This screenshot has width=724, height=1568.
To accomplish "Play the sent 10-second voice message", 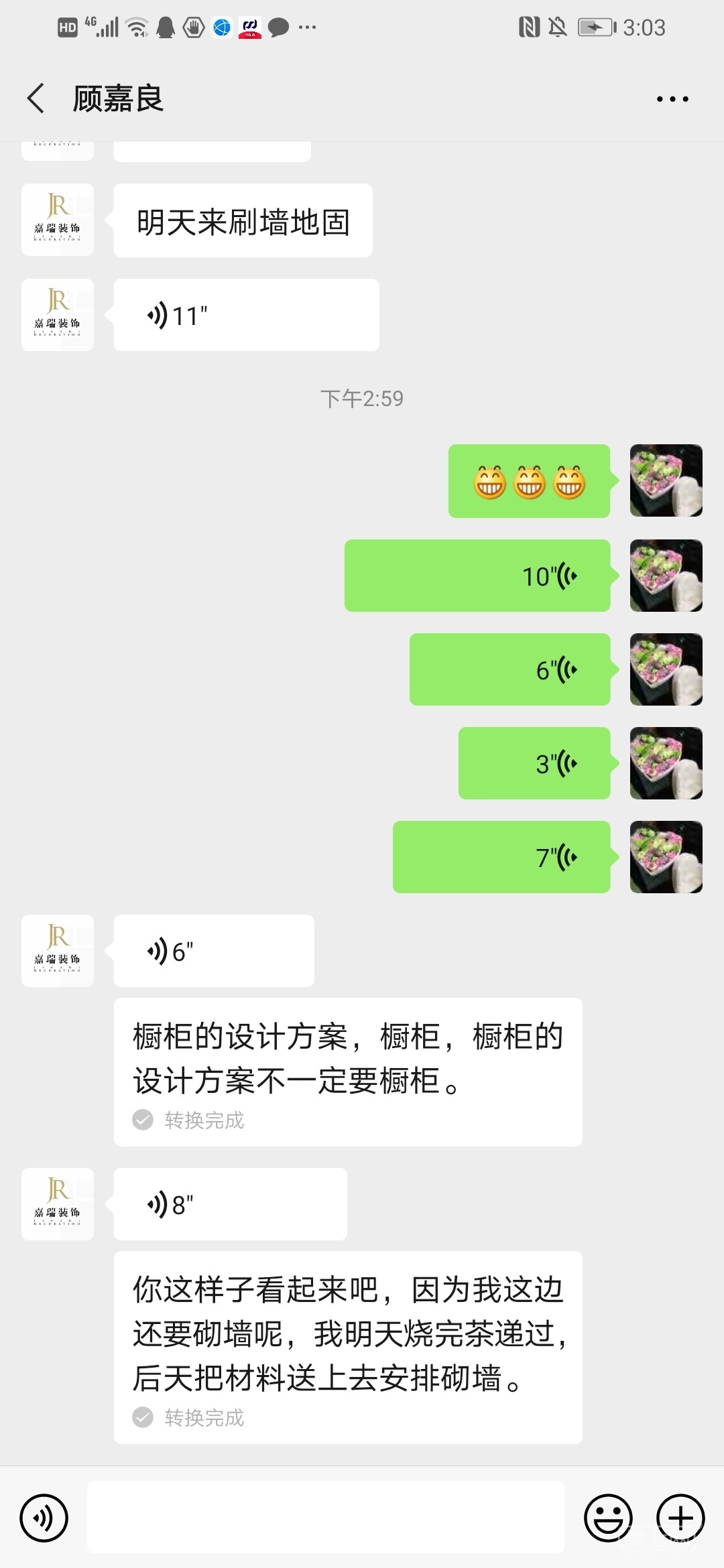I will [477, 576].
